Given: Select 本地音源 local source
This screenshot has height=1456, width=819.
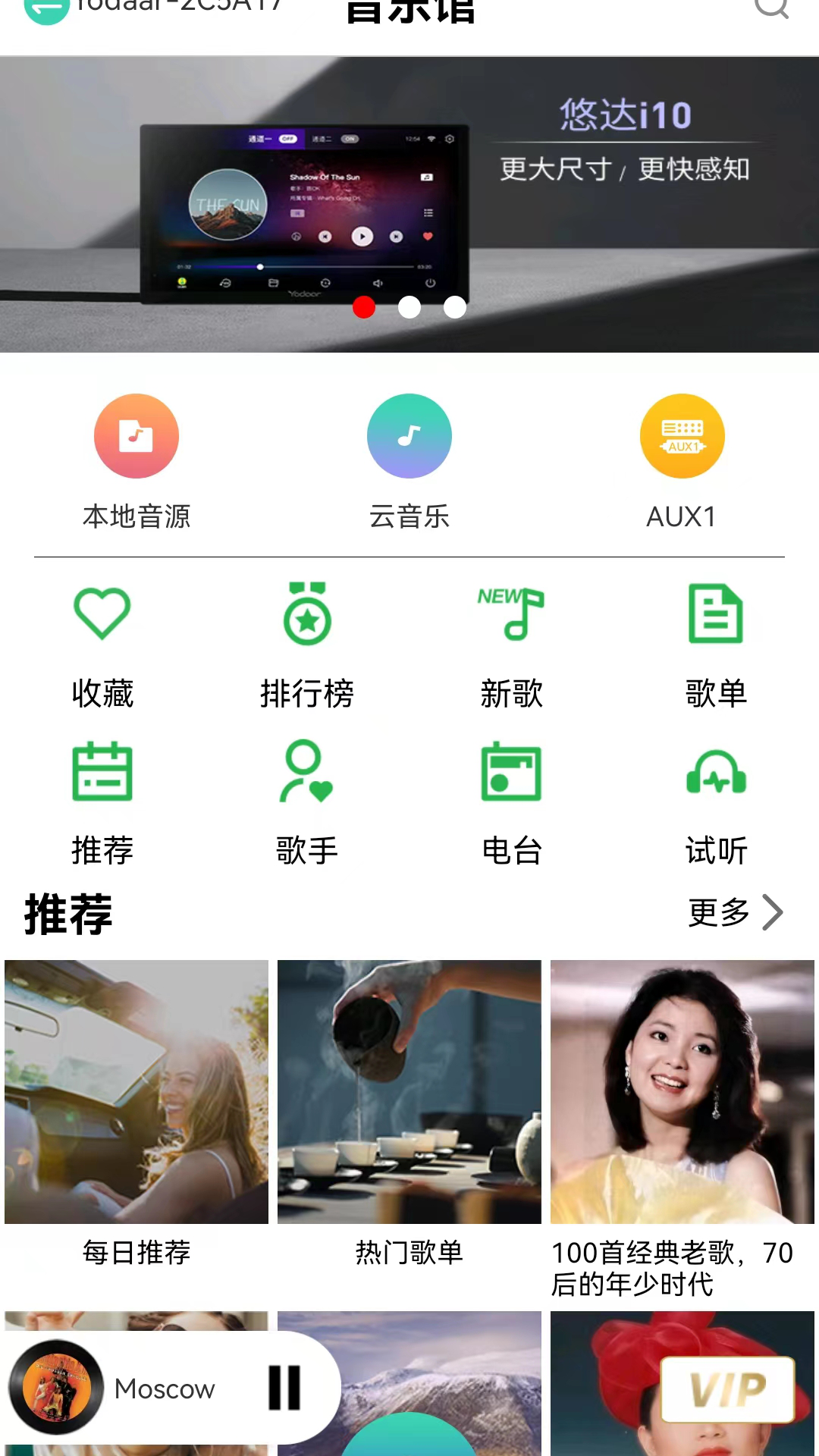Looking at the screenshot, I should 136,436.
